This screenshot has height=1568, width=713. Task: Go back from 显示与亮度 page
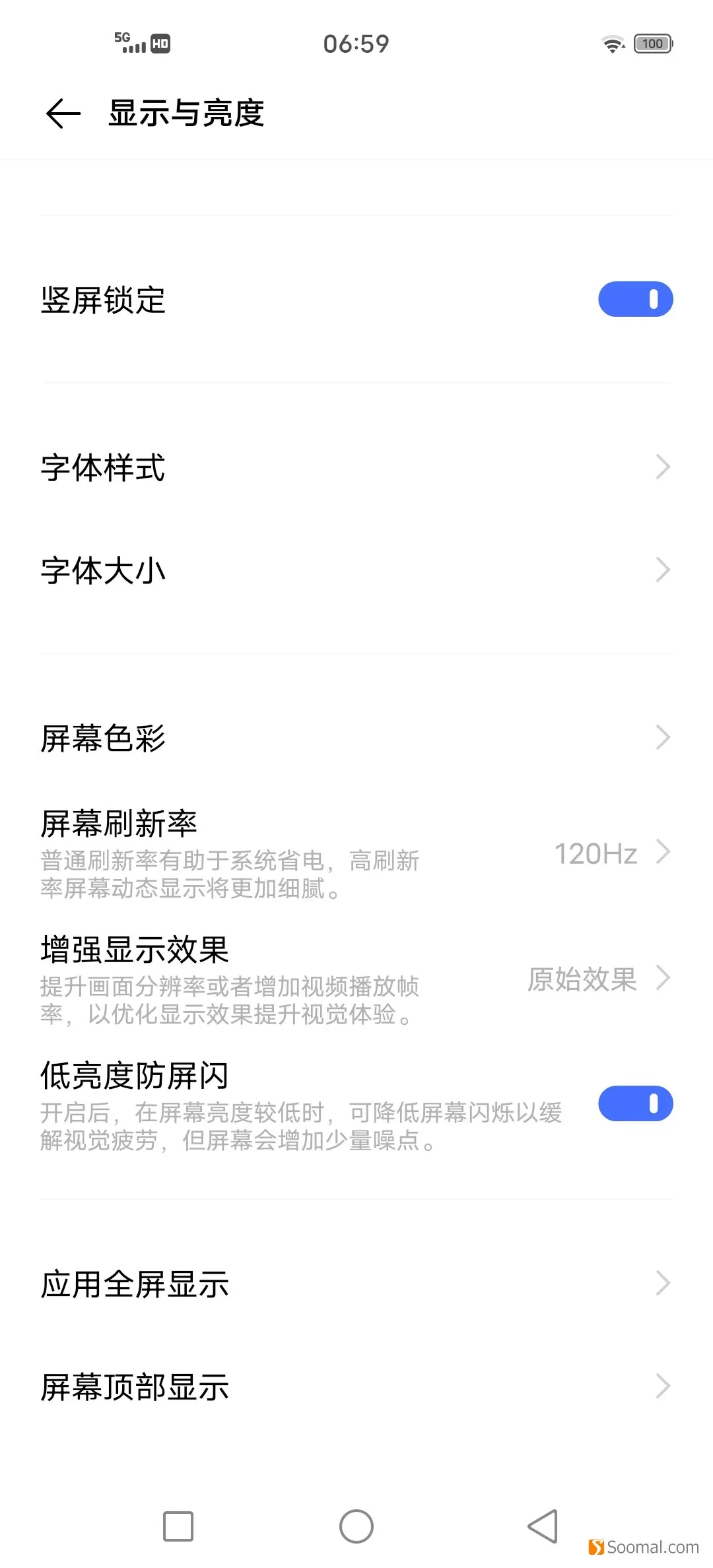[x=63, y=114]
